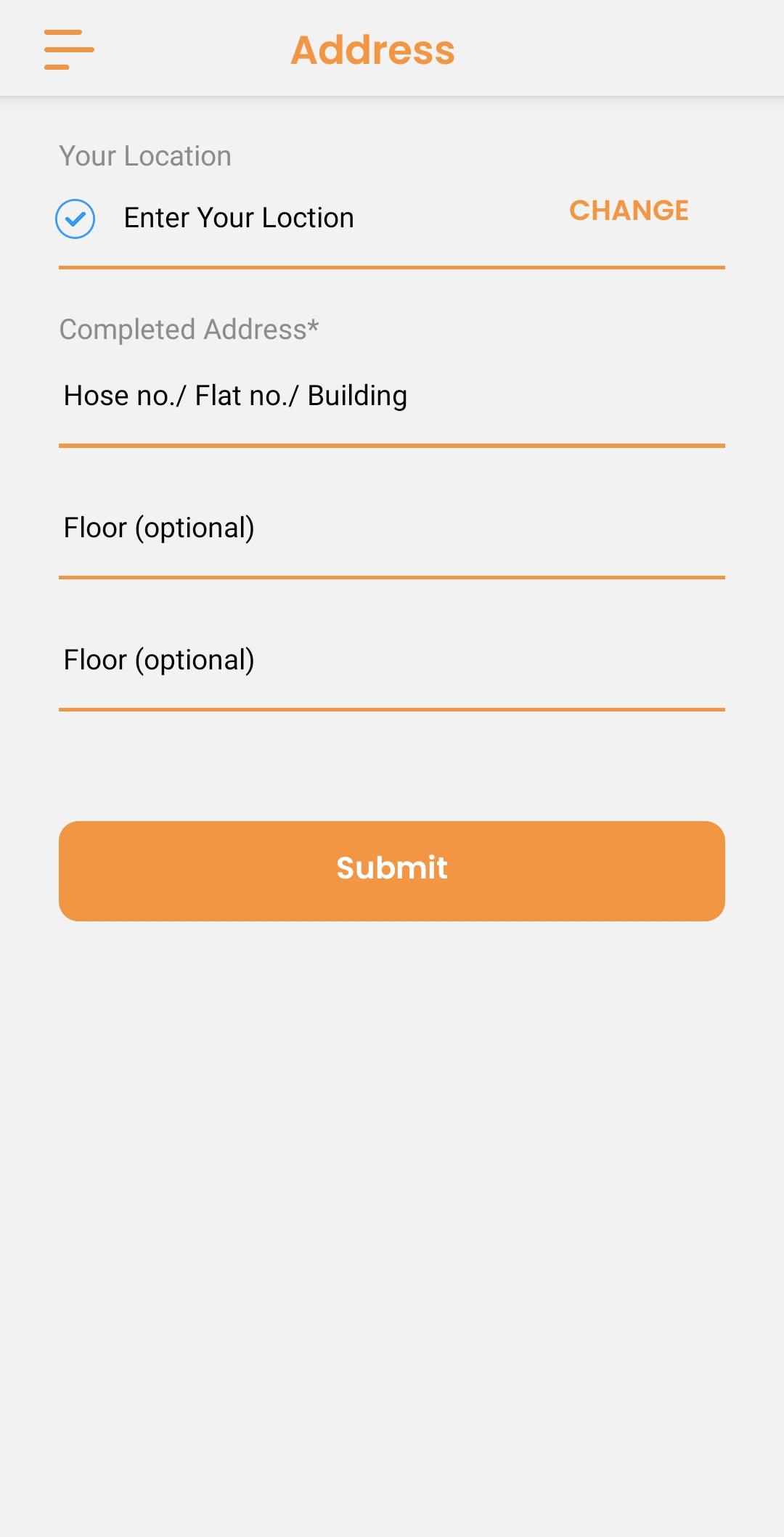
Task: Open the hamburger drawer menu
Action: click(x=69, y=50)
